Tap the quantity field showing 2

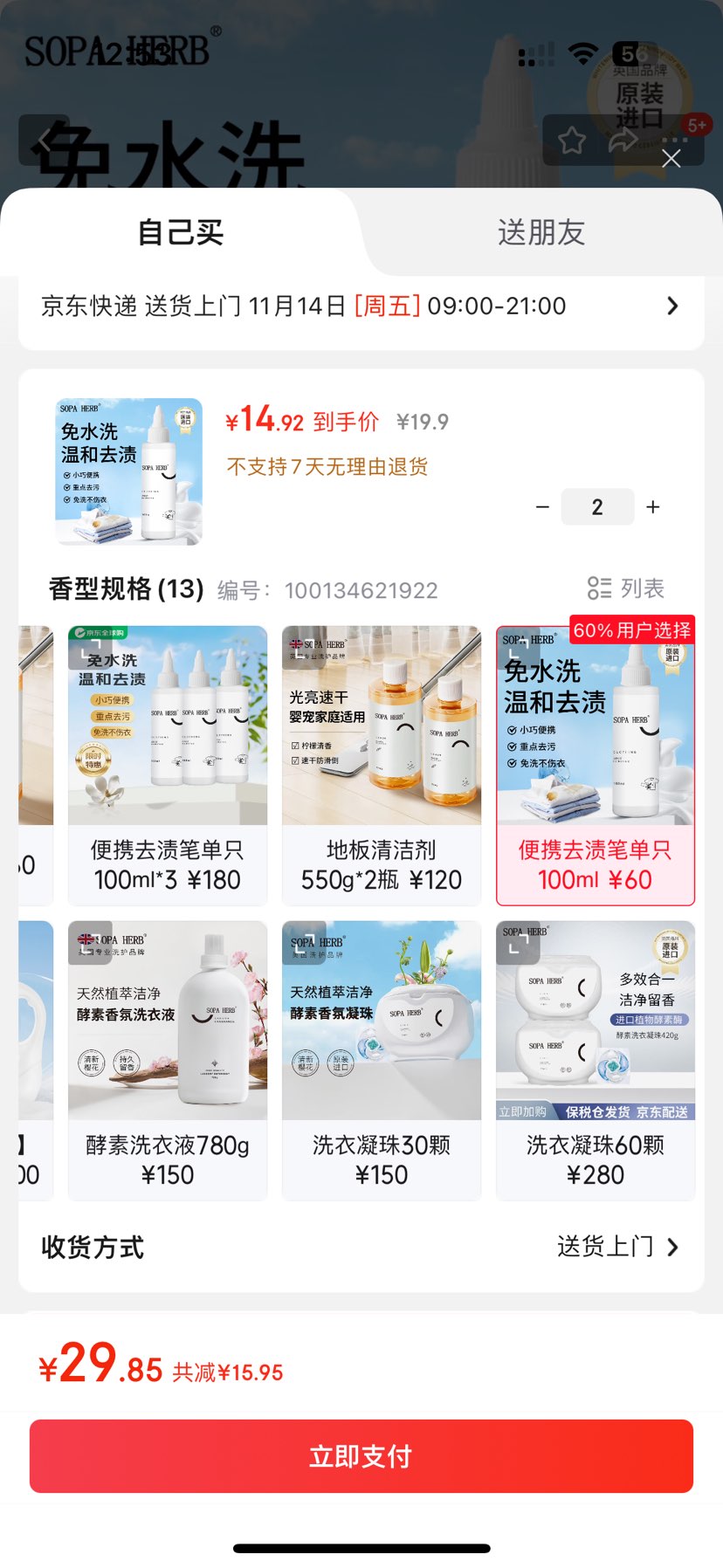597,507
